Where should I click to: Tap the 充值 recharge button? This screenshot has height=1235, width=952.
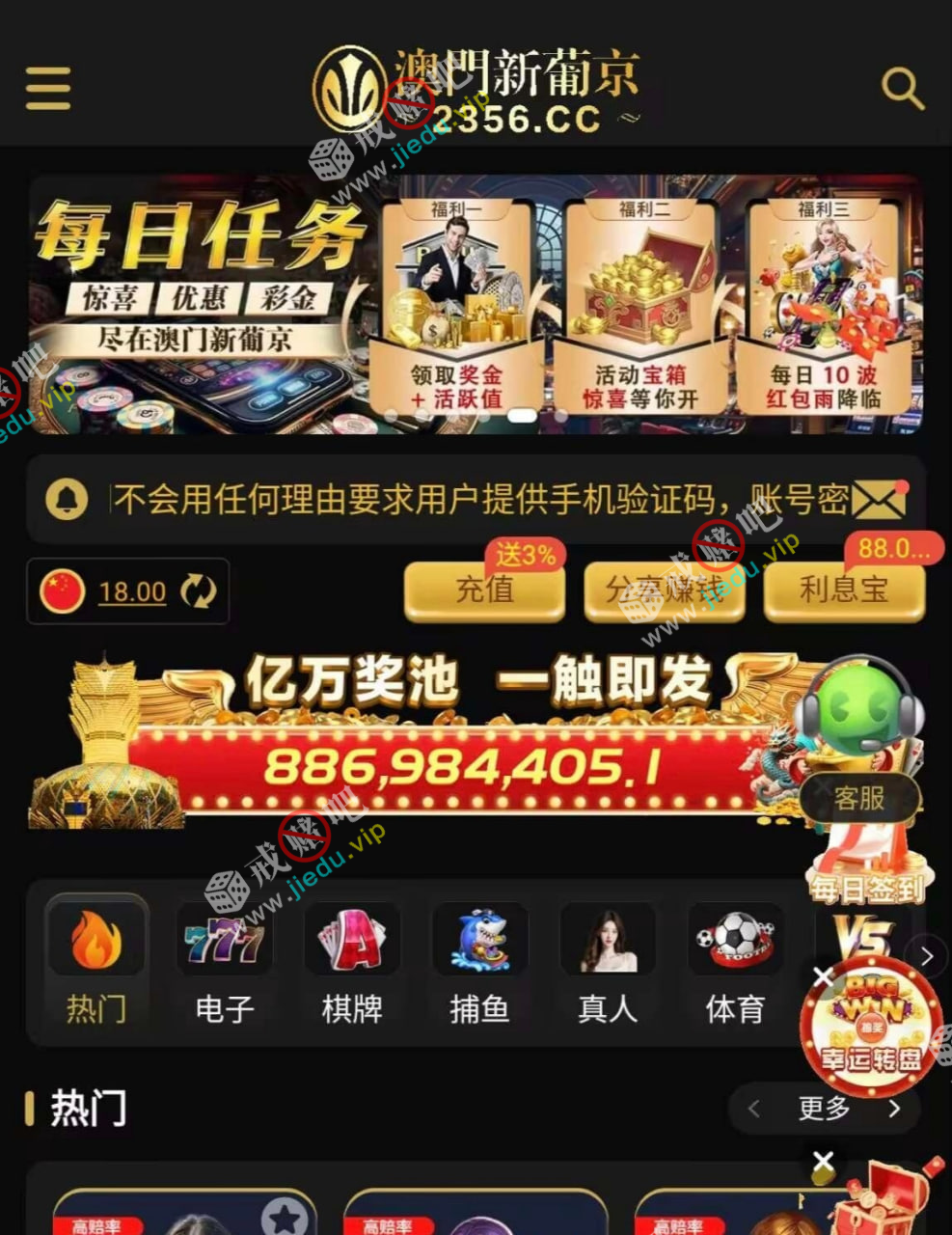tap(484, 590)
